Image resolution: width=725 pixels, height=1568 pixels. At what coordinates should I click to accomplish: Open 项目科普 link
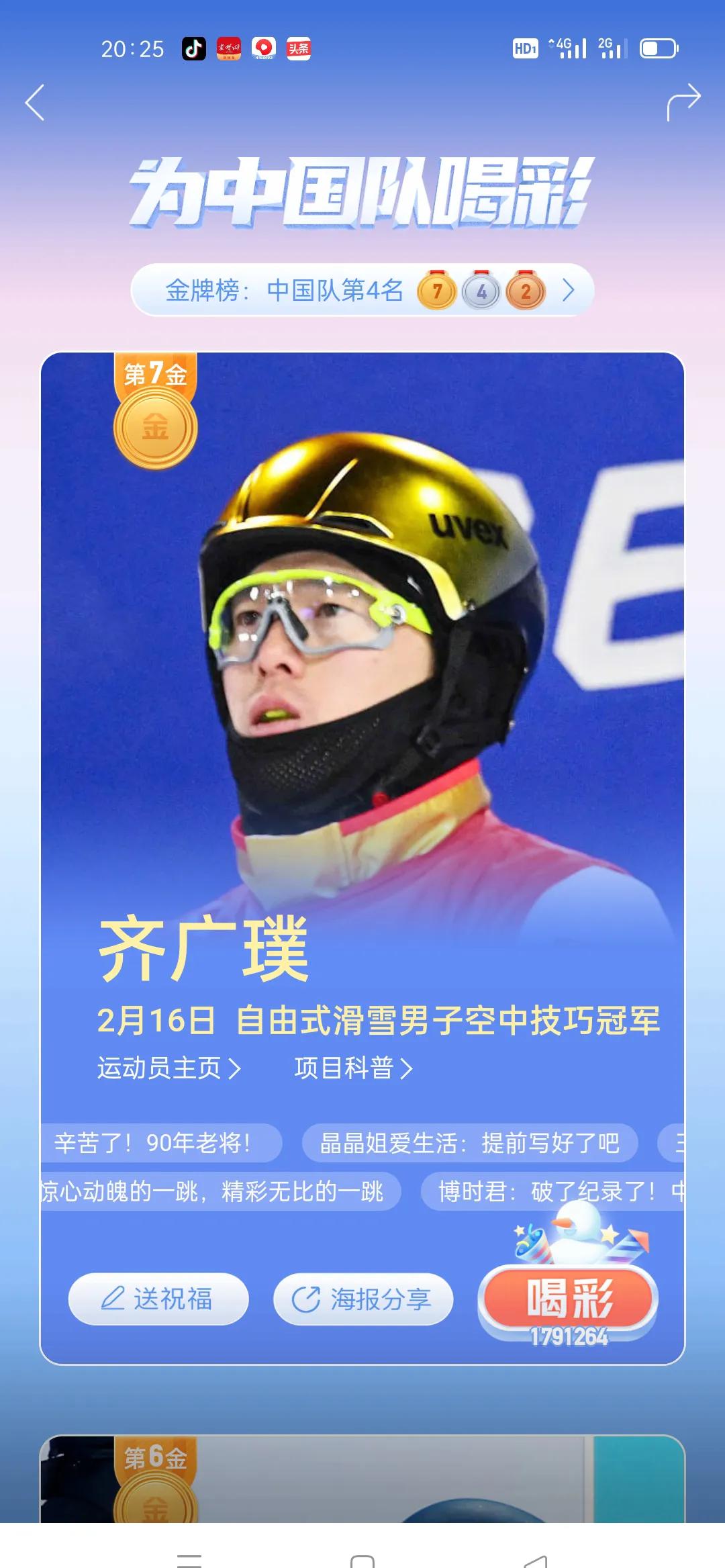[x=353, y=1068]
